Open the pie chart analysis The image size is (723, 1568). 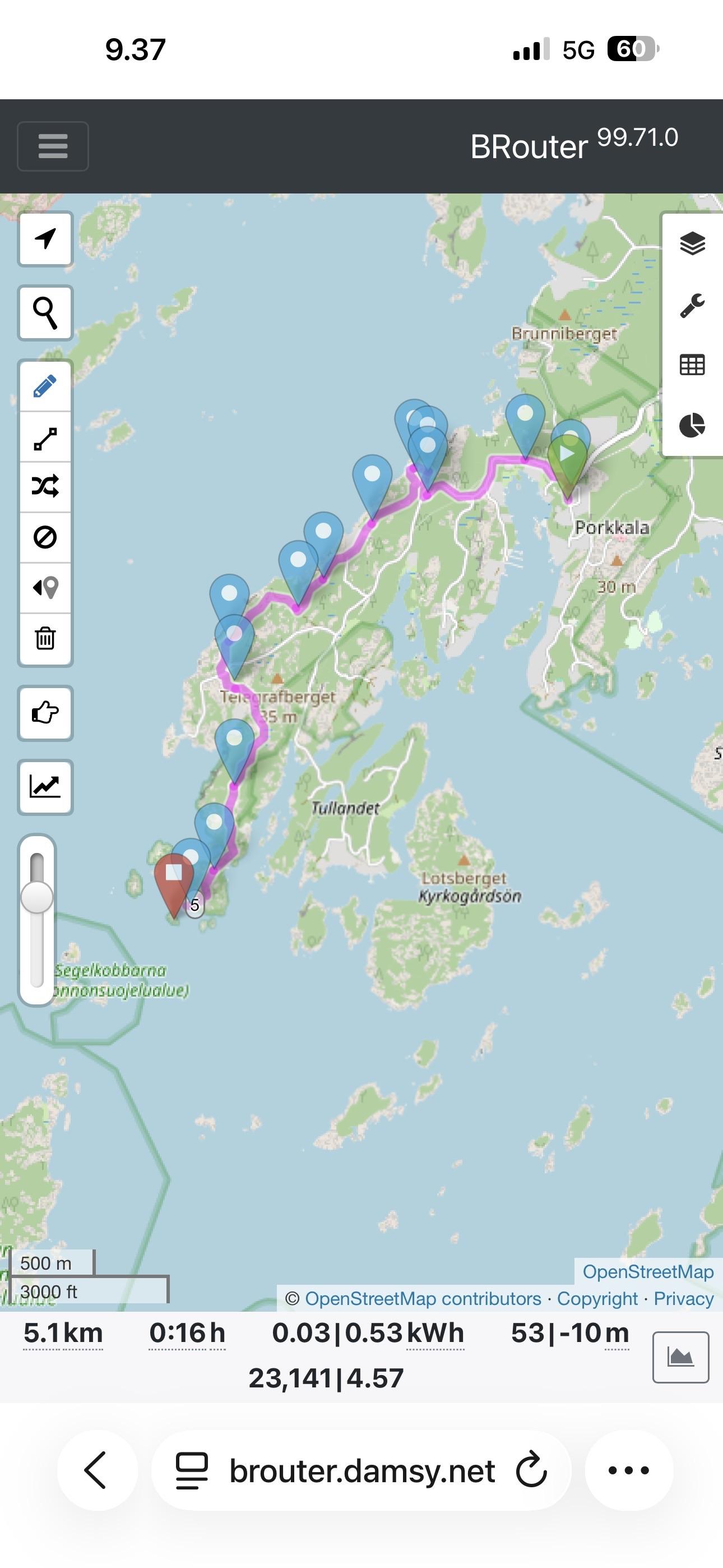692,425
